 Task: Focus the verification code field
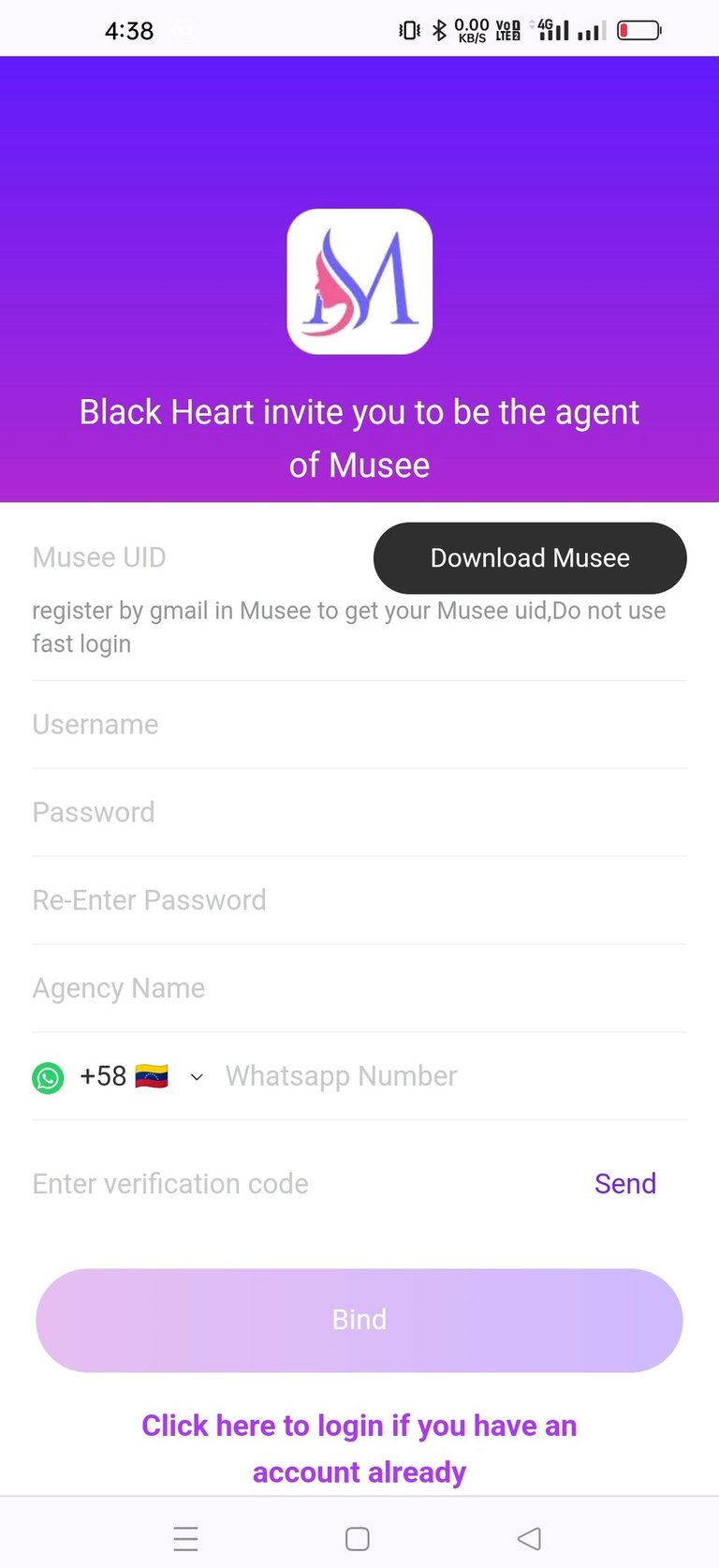click(x=281, y=1184)
